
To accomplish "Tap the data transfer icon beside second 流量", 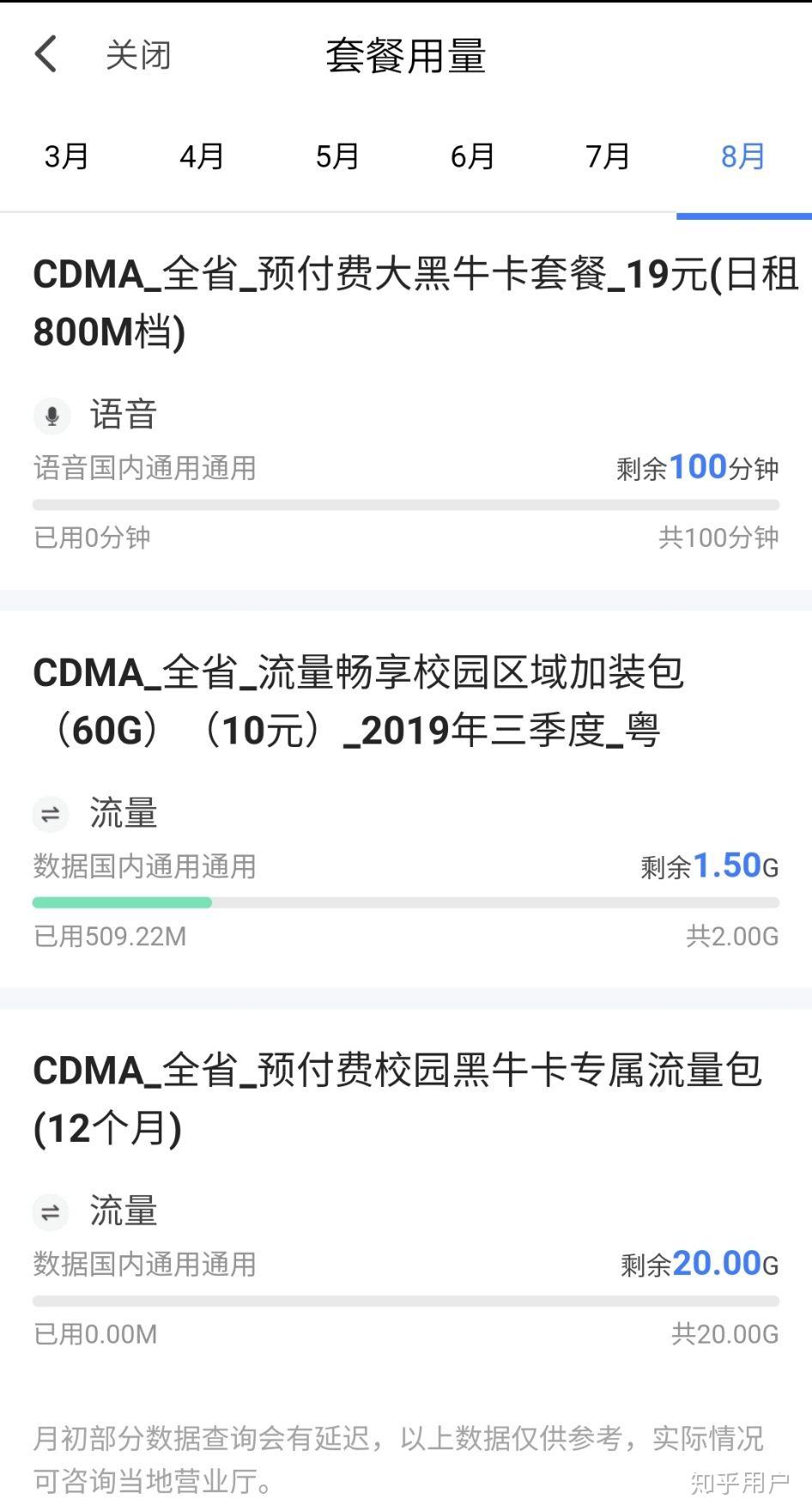I will (x=51, y=1212).
